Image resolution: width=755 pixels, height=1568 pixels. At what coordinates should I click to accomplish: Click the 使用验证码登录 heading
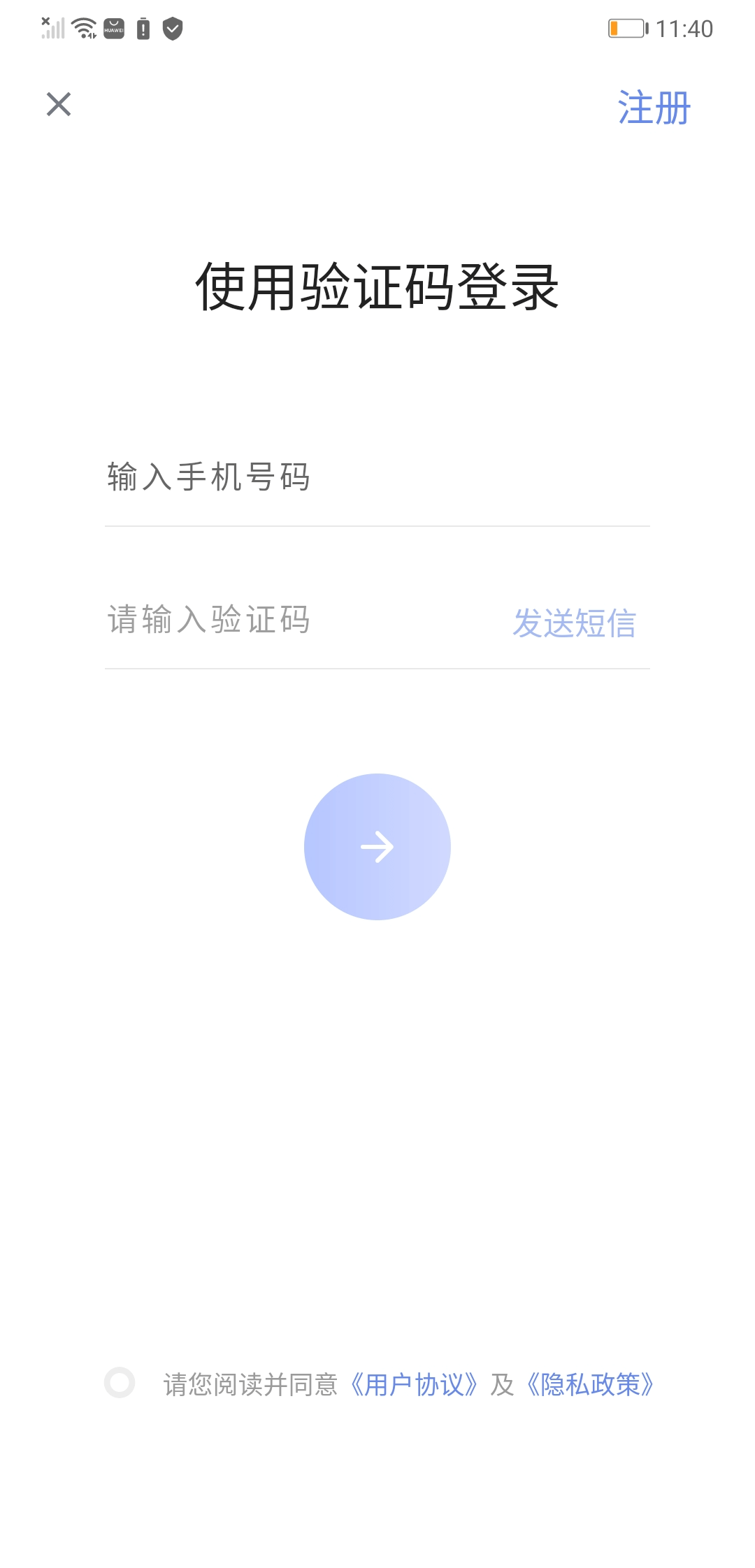[x=377, y=286]
